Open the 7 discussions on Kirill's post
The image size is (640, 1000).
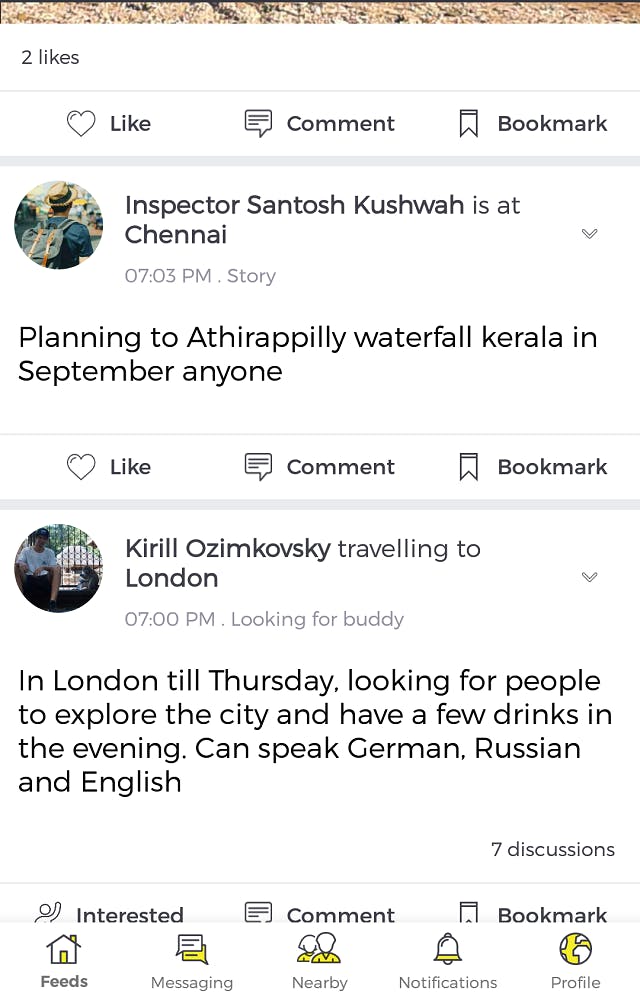[552, 849]
